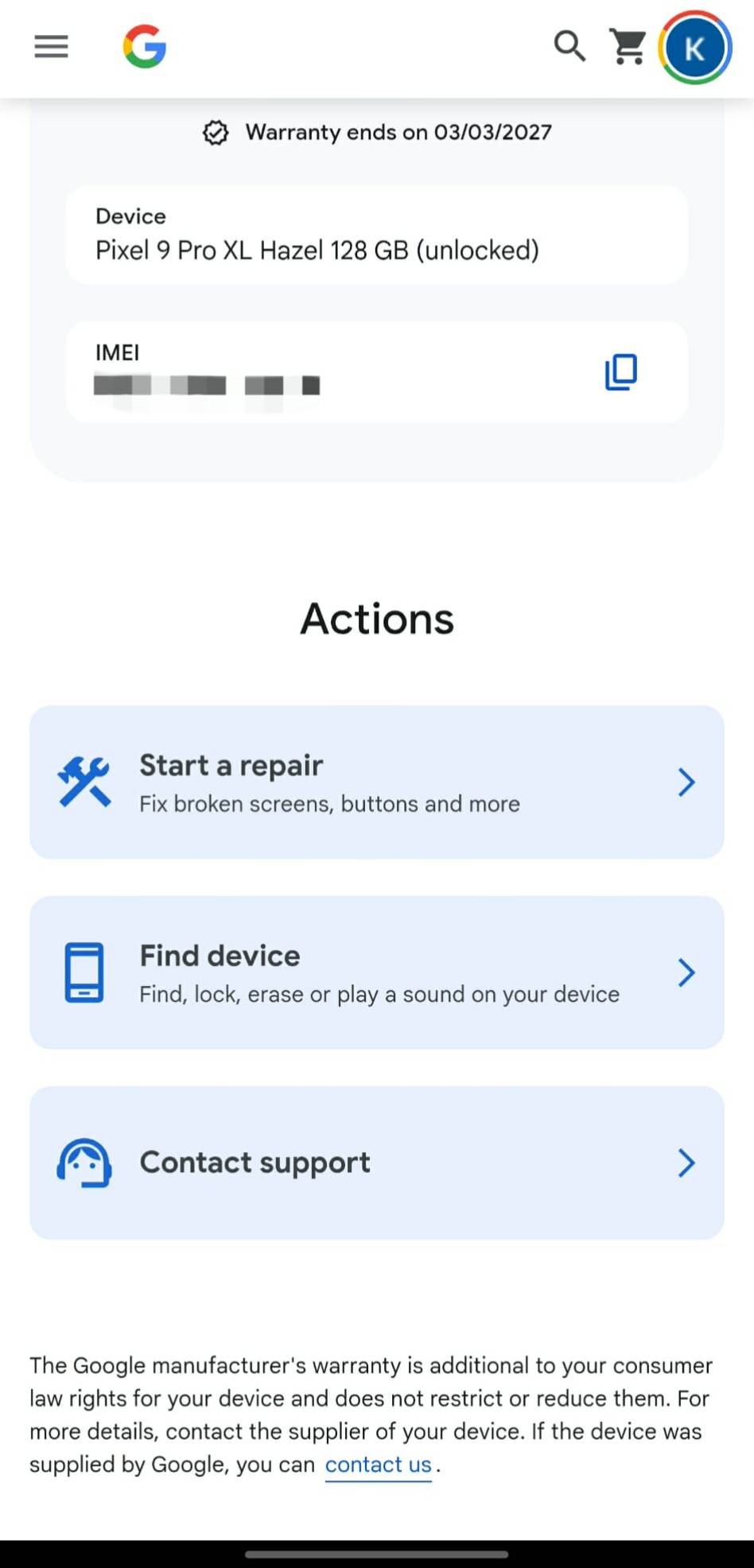Open Contact support
754x1568 pixels.
(376, 1162)
